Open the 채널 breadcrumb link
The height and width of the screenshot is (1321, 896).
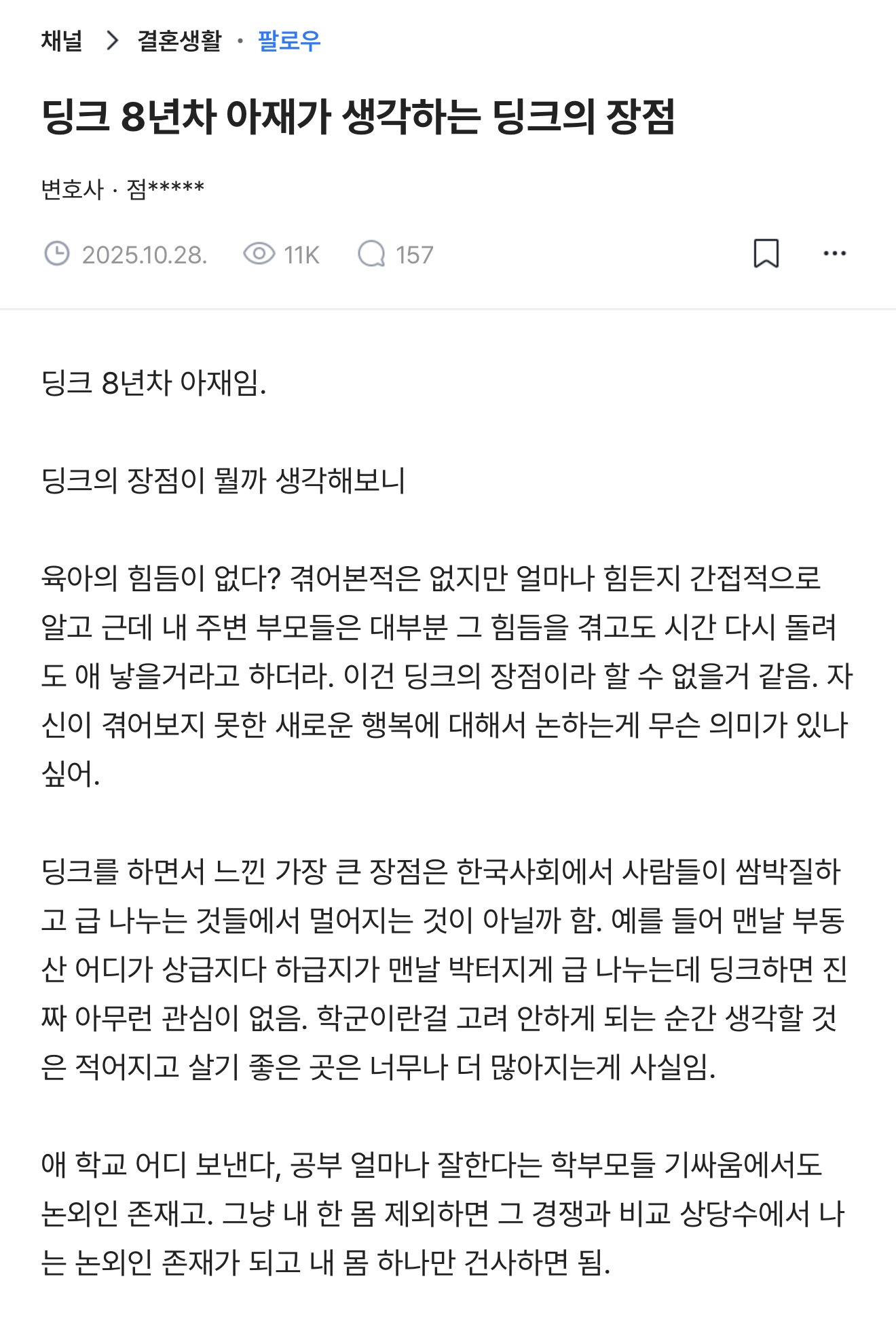click(62, 41)
